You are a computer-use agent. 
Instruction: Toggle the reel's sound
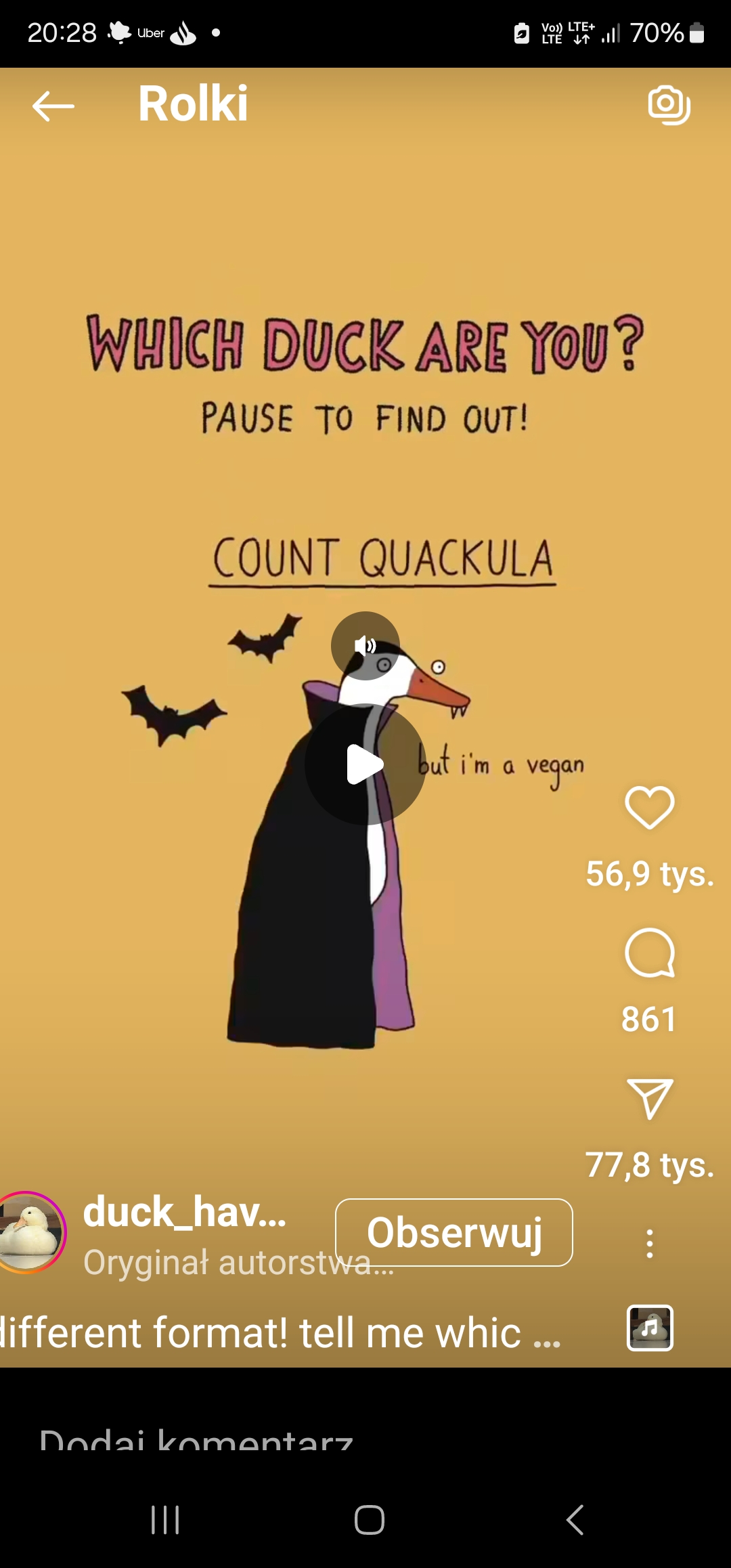pos(365,646)
